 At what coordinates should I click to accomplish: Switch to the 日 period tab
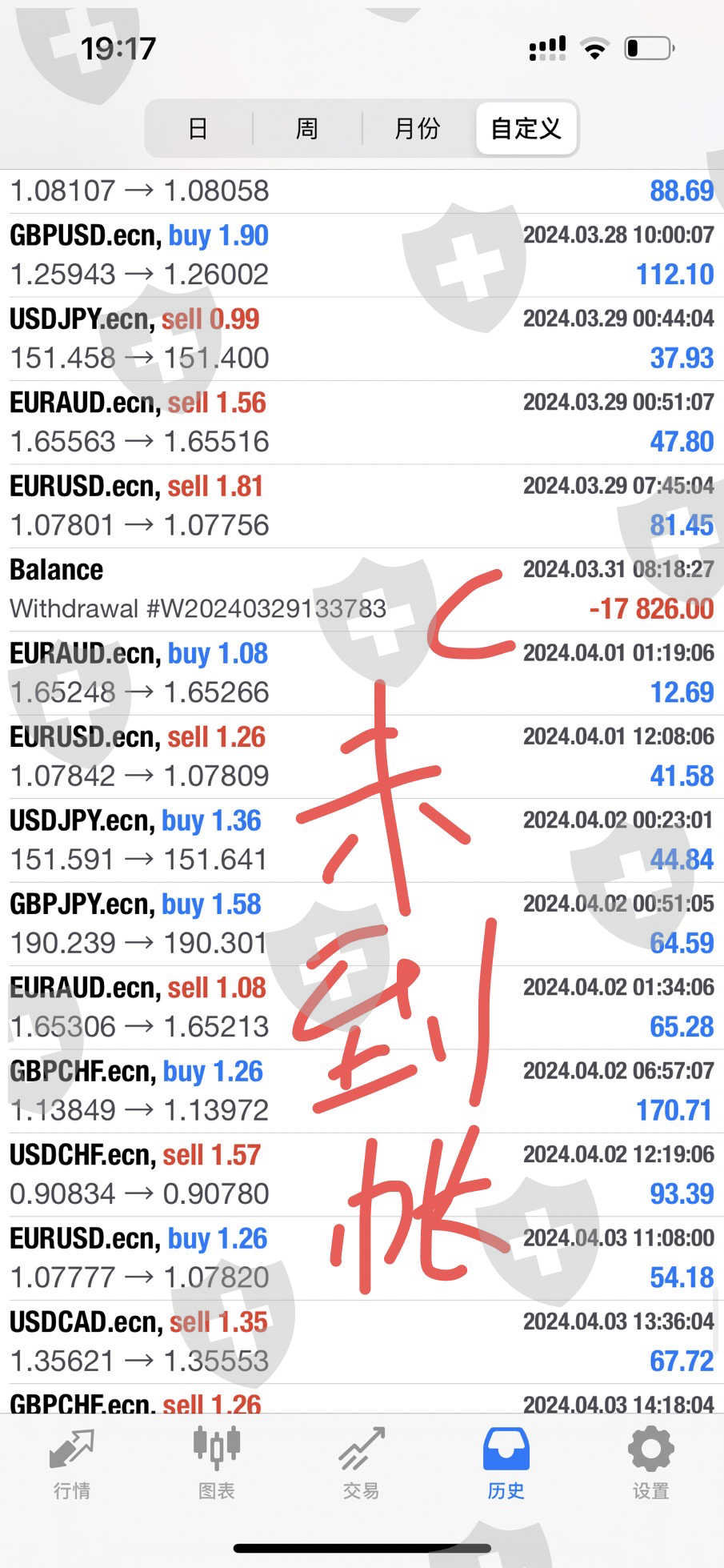pyautogui.click(x=198, y=128)
